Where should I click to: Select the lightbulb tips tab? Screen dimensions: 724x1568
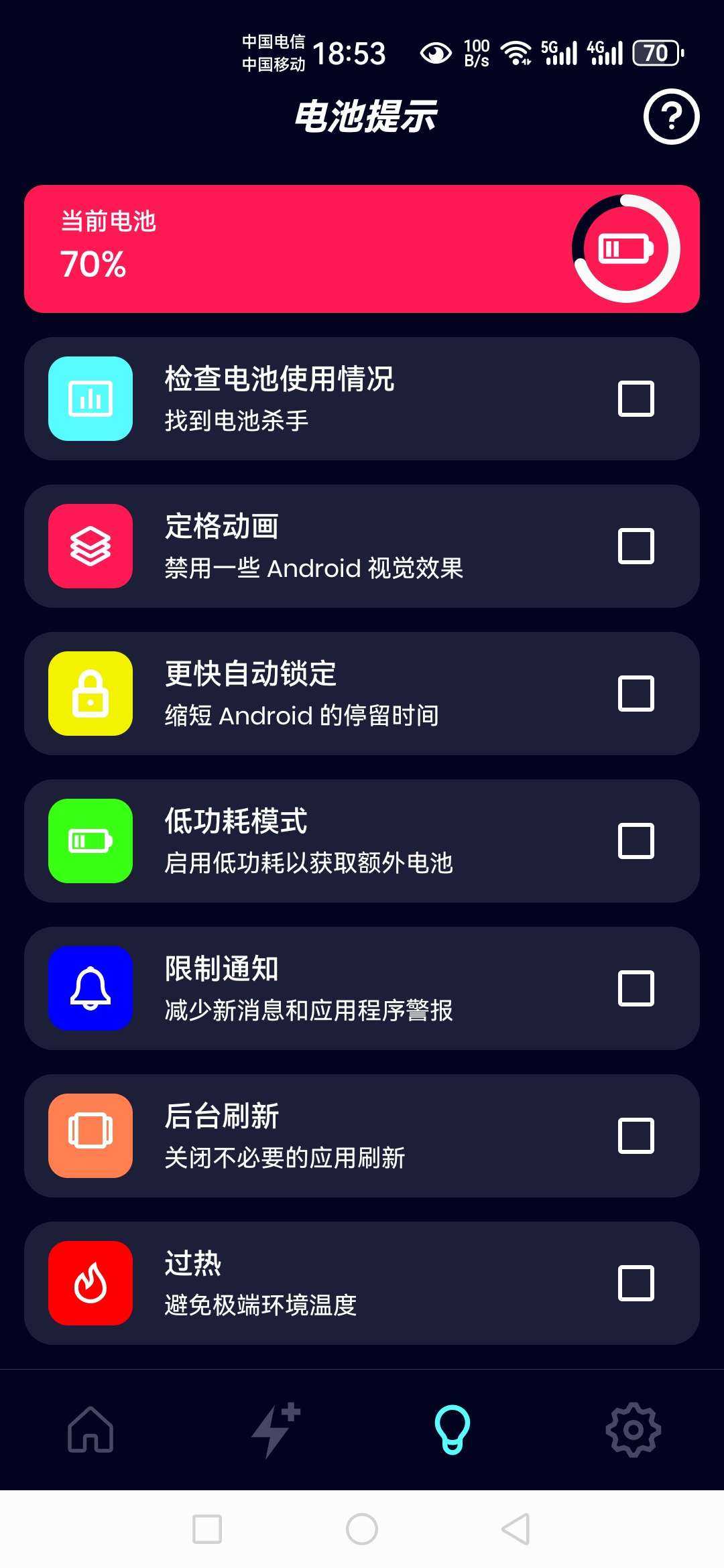452,1429
